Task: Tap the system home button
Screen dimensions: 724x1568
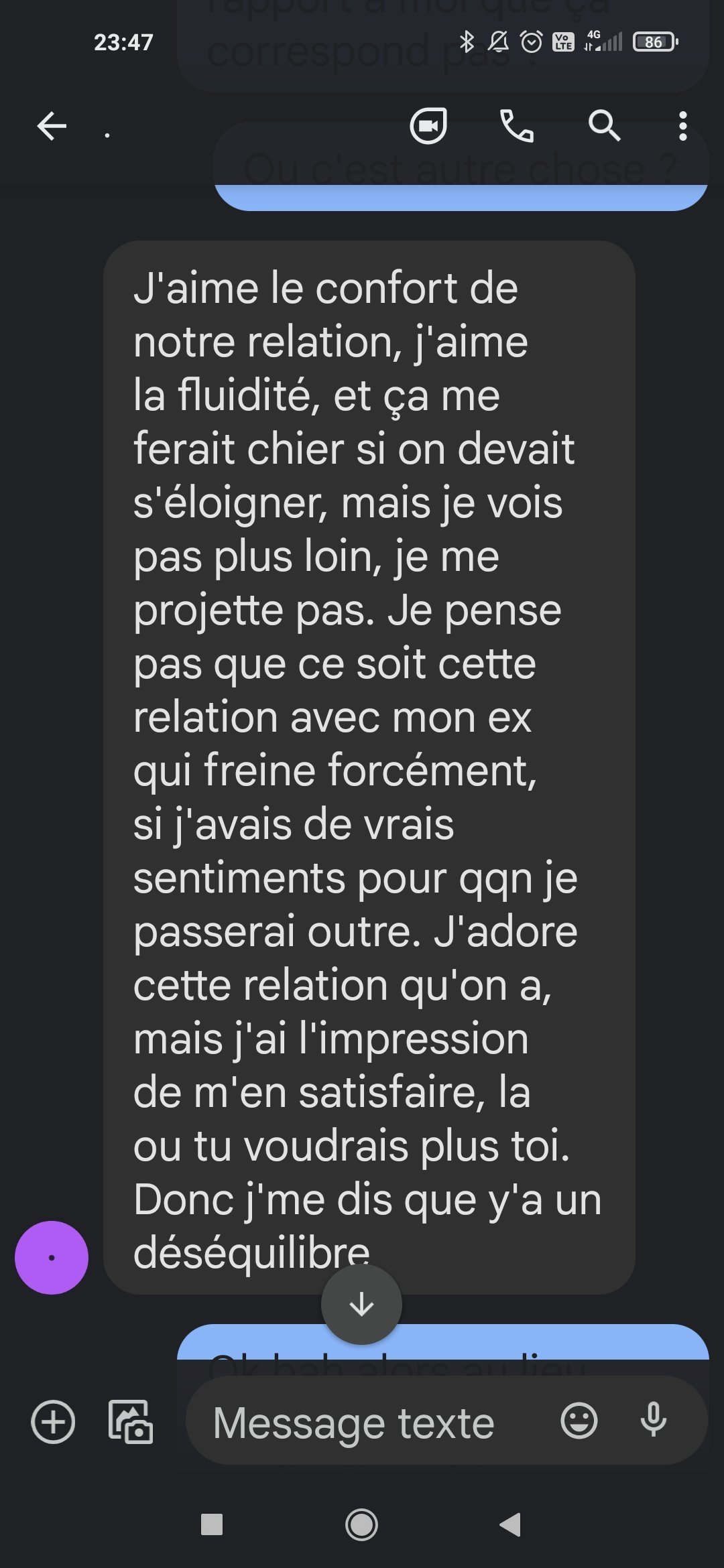Action: click(361, 1525)
